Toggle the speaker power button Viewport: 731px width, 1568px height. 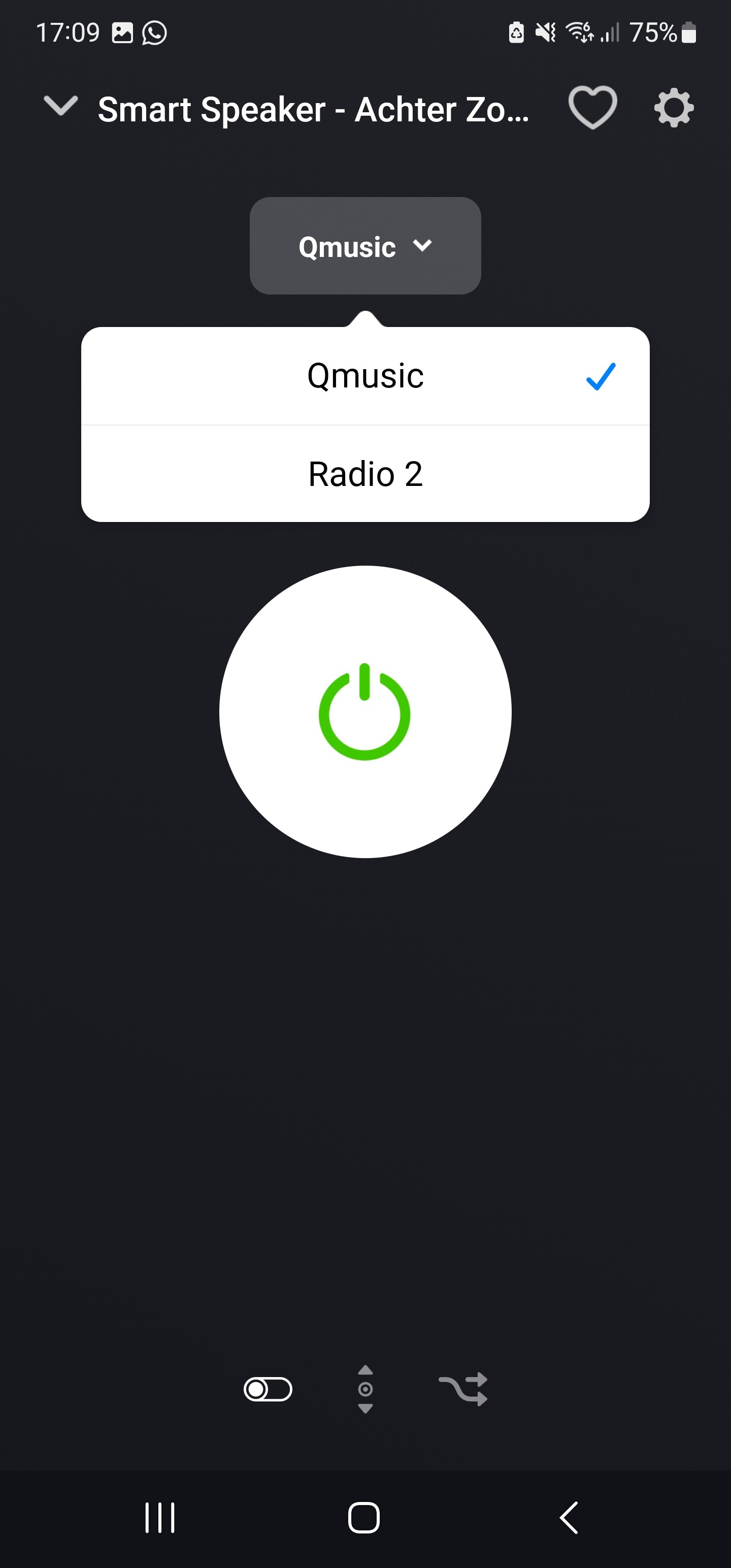[365, 711]
